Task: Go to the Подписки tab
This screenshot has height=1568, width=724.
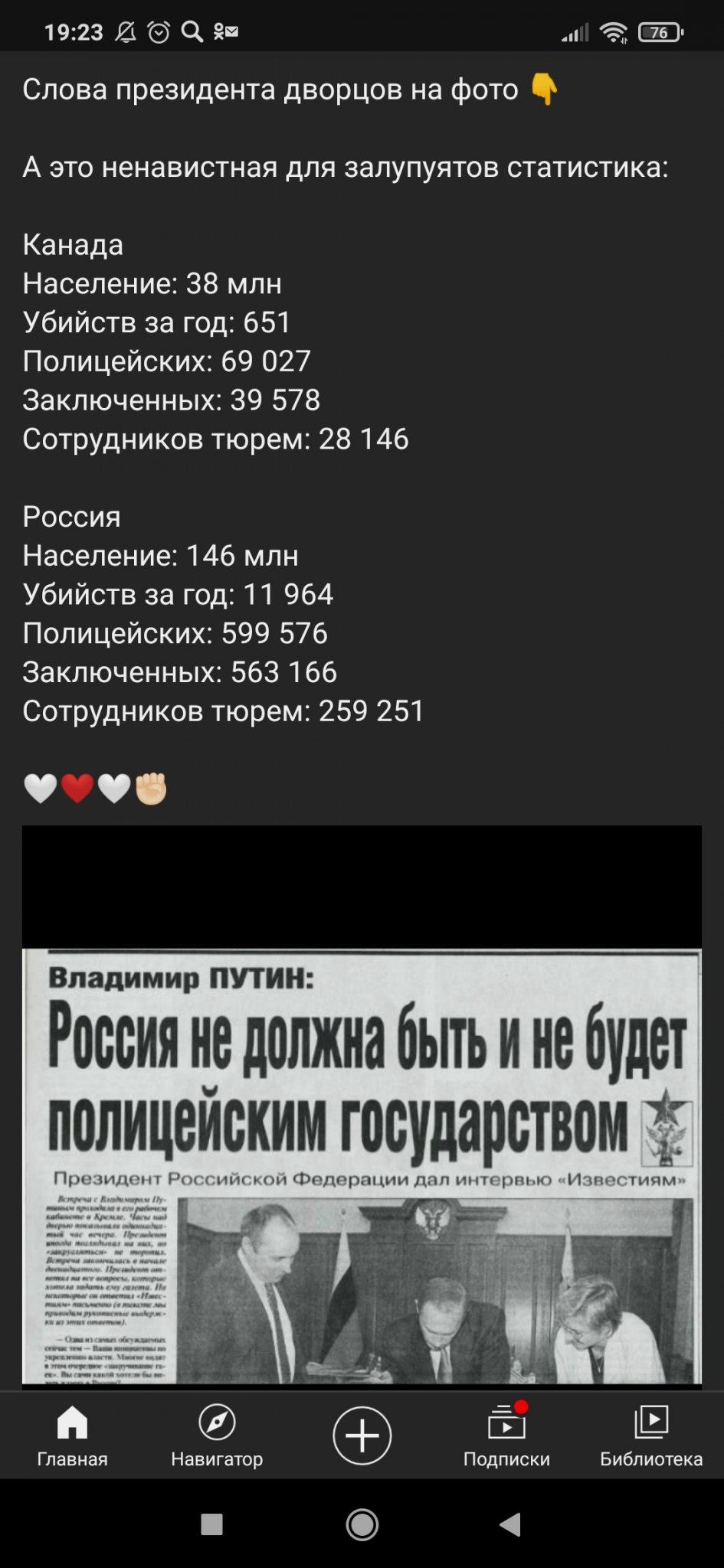Action: 506,1436
